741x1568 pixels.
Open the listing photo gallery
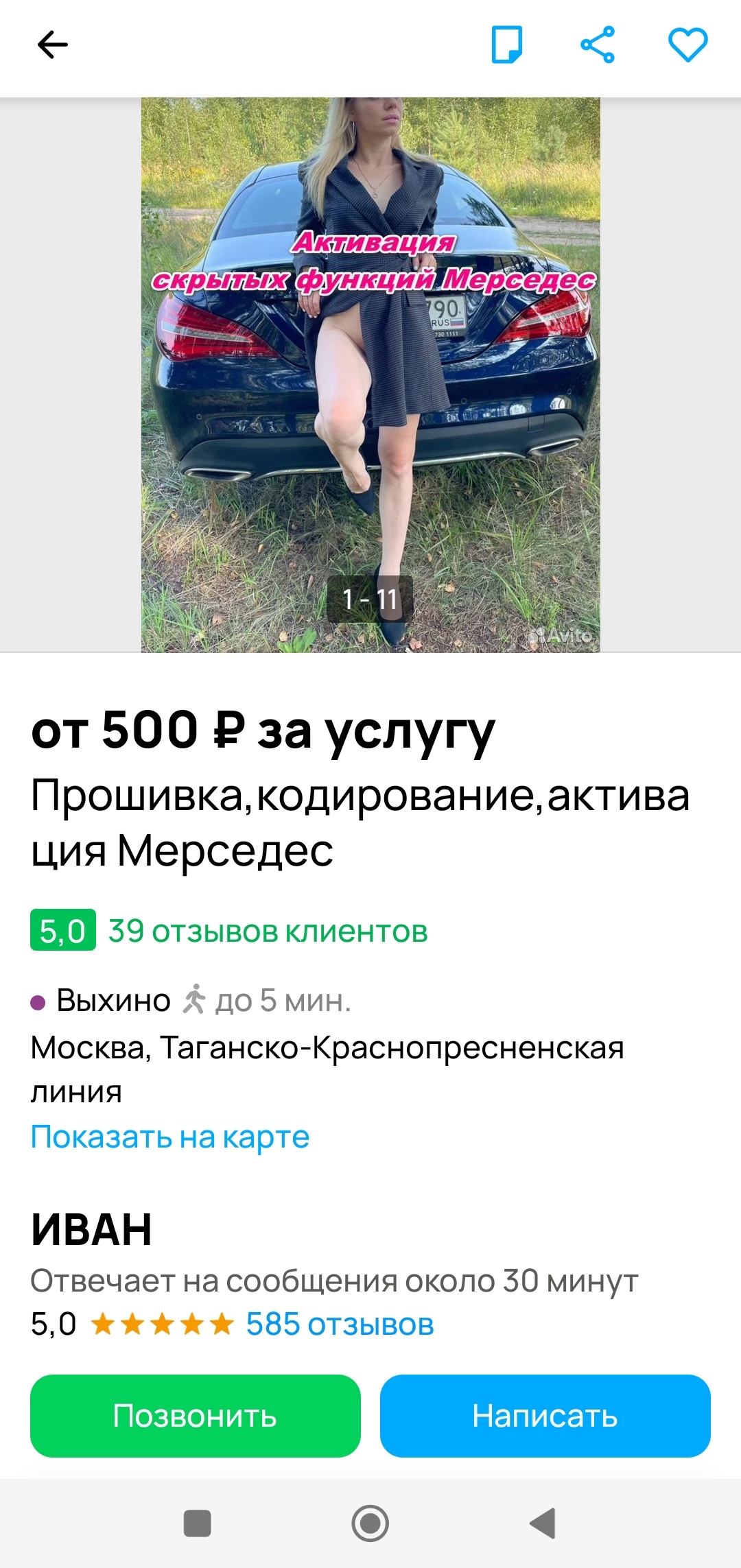(x=370, y=375)
